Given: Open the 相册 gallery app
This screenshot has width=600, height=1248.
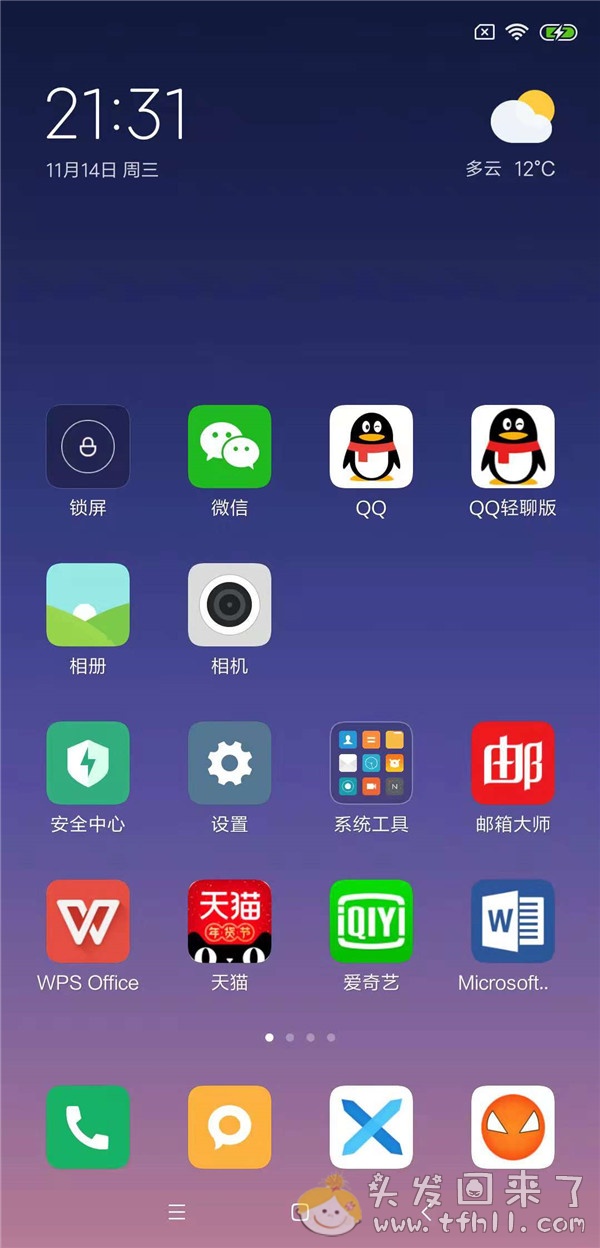Looking at the screenshot, I should coord(88,604).
